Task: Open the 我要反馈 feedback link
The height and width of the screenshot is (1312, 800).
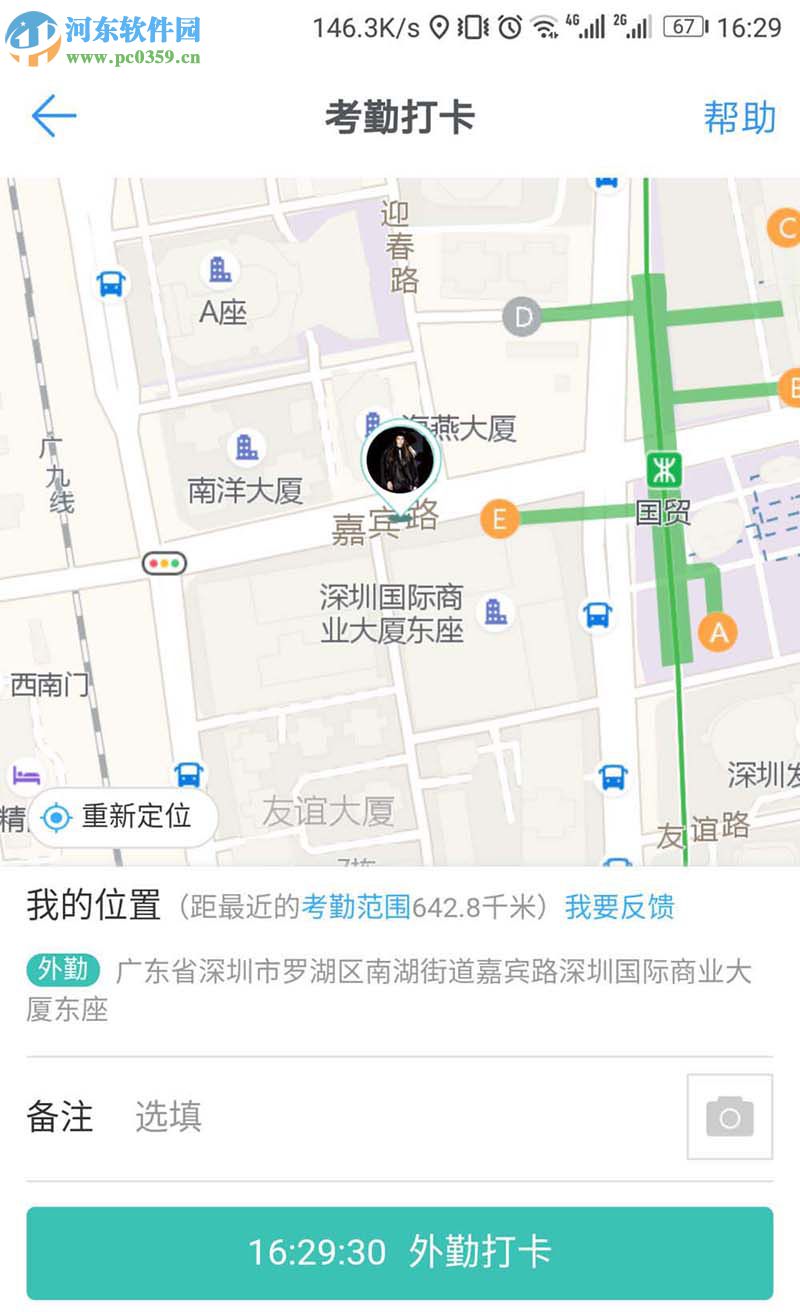Action: tap(620, 906)
